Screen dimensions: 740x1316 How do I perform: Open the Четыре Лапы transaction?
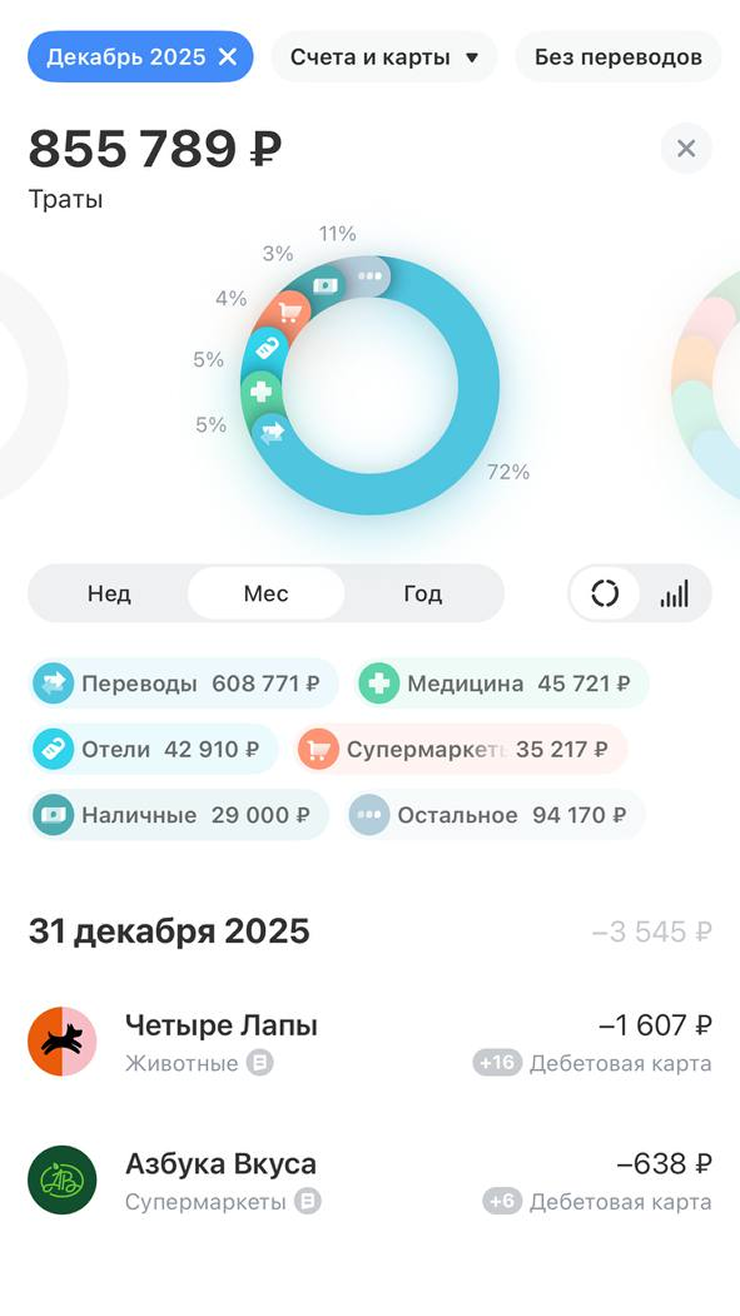(369, 1041)
